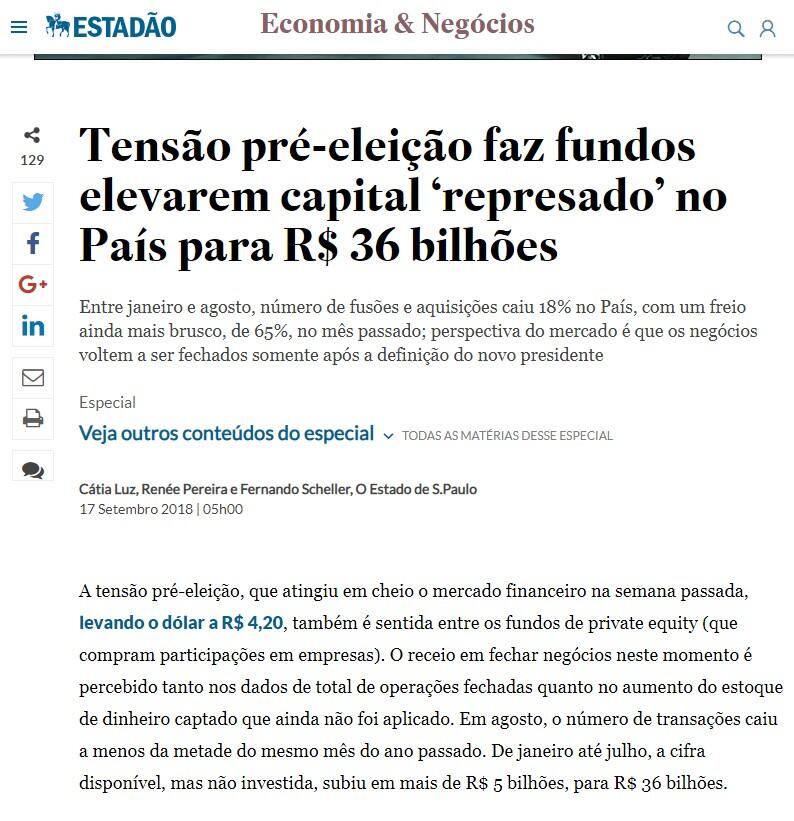Open the search magnifier icon

(x=736, y=28)
